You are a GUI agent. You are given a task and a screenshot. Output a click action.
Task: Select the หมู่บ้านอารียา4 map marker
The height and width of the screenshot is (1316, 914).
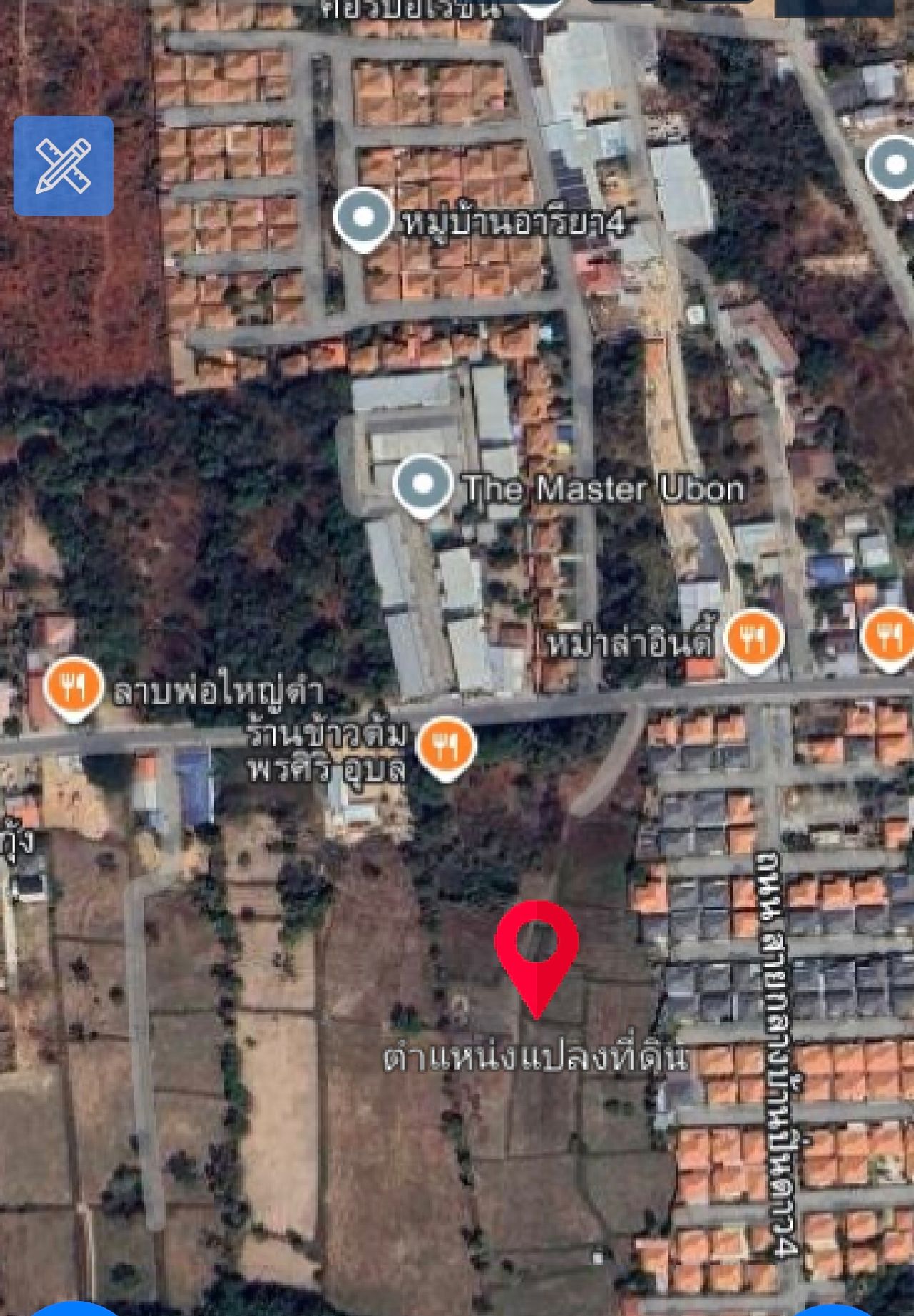(364, 218)
